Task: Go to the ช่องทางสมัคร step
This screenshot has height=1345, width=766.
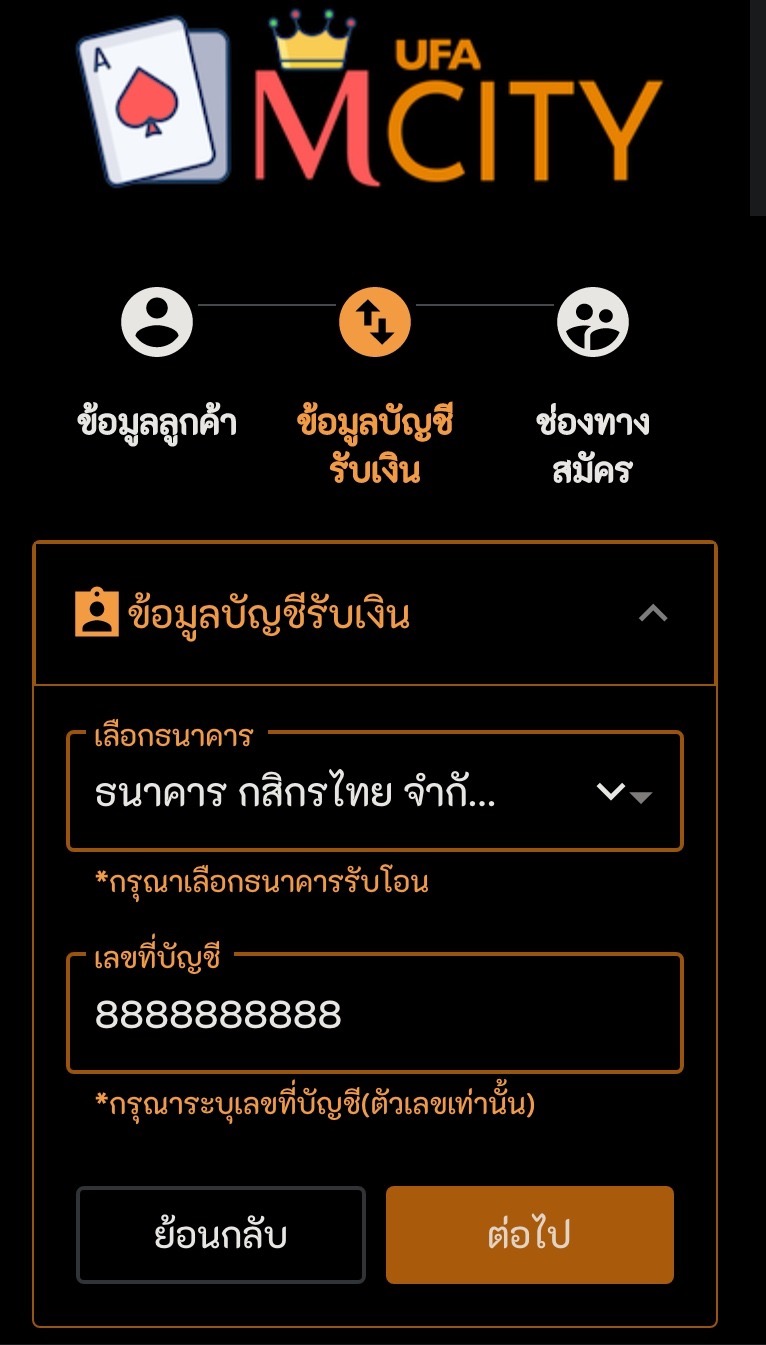Action: click(592, 322)
